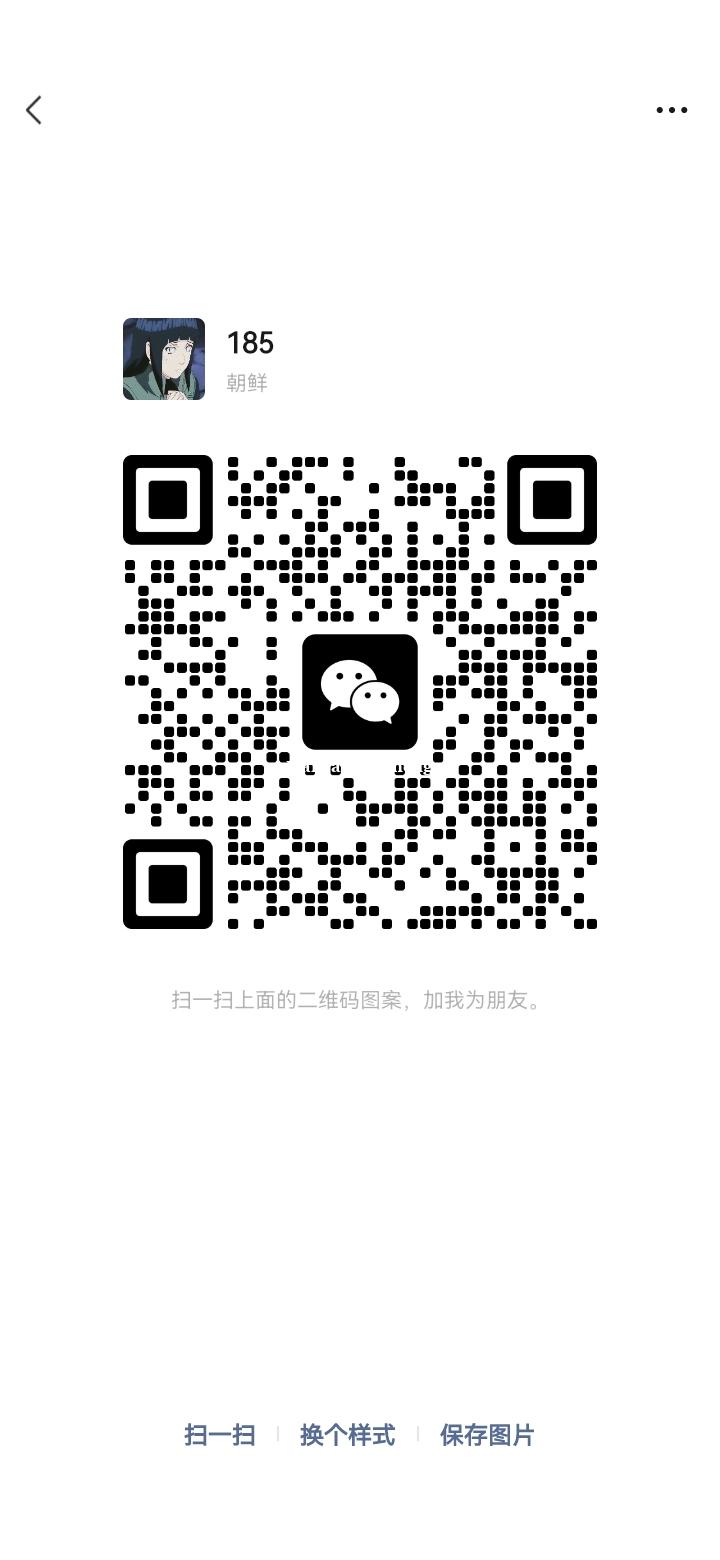Open the three-dot overflow menu
The image size is (720, 1560).
(671, 110)
